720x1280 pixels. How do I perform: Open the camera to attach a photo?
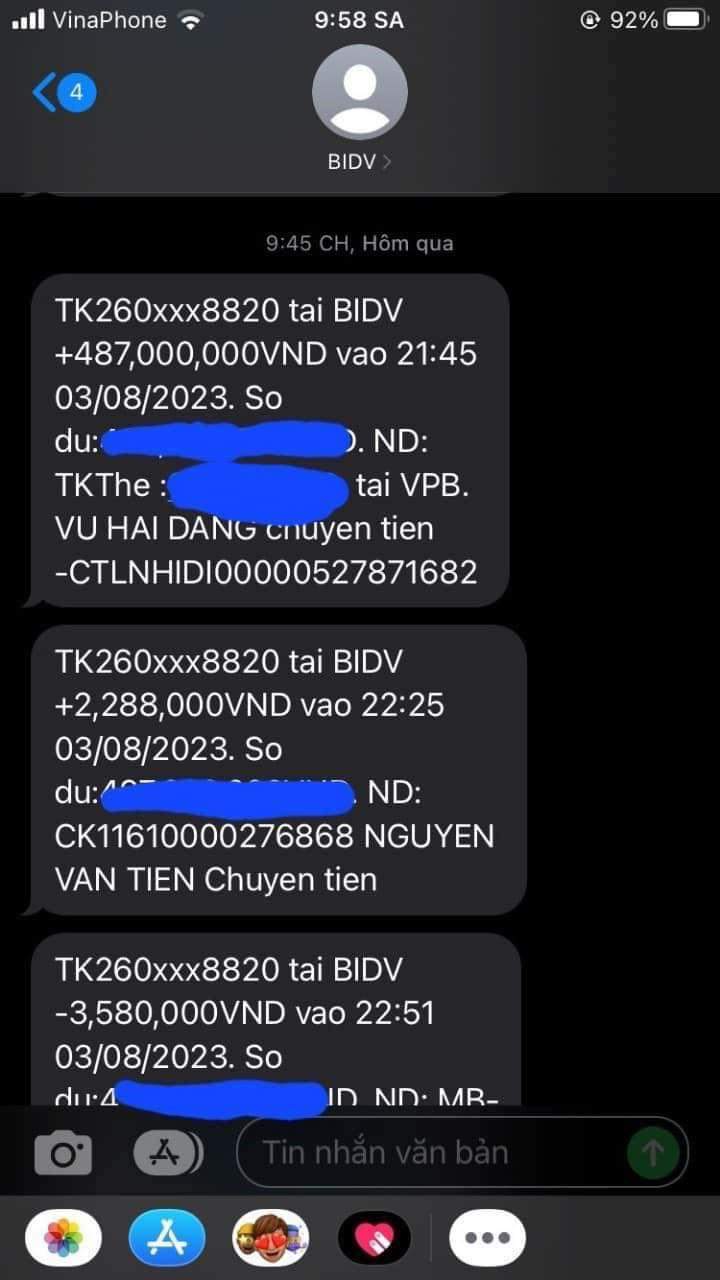[64, 1155]
